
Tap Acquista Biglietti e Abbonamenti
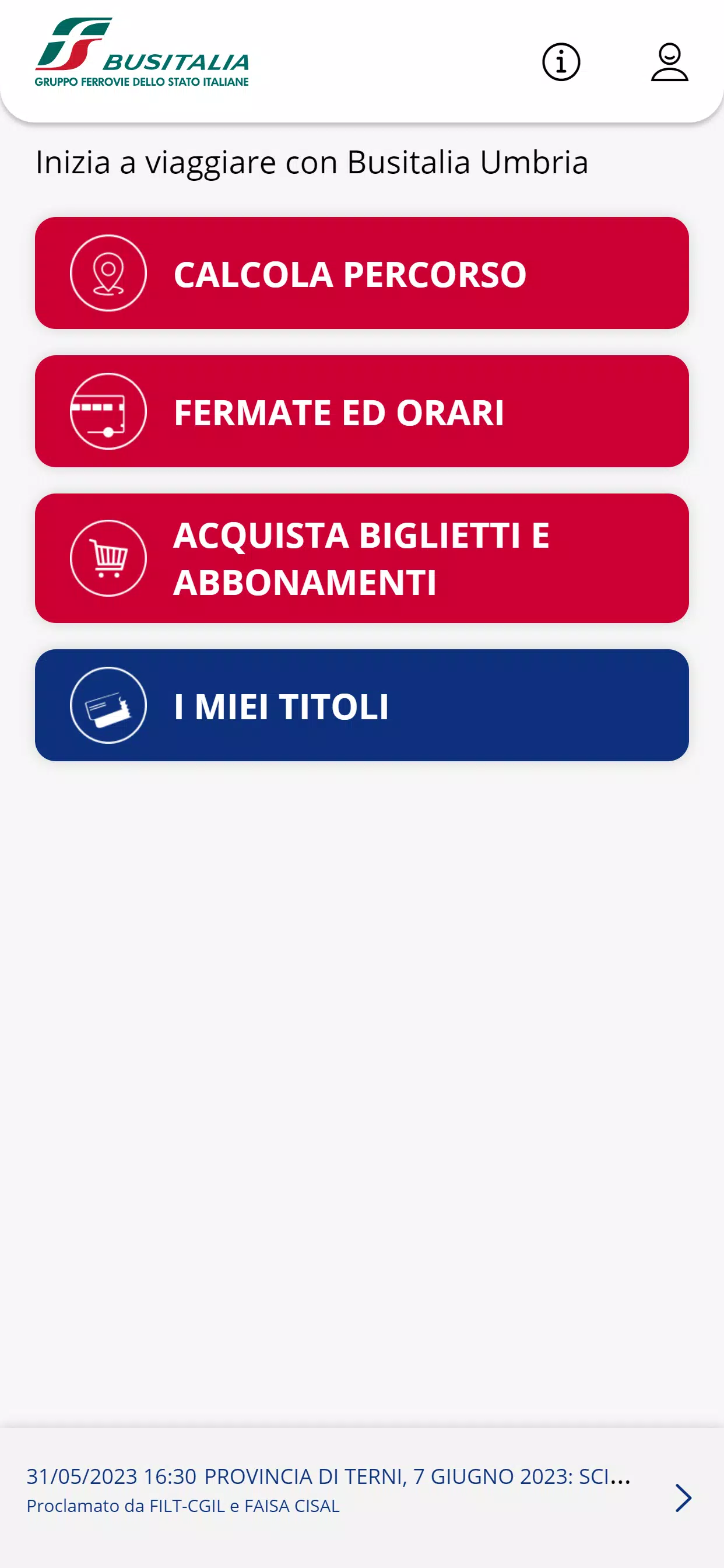coord(362,558)
